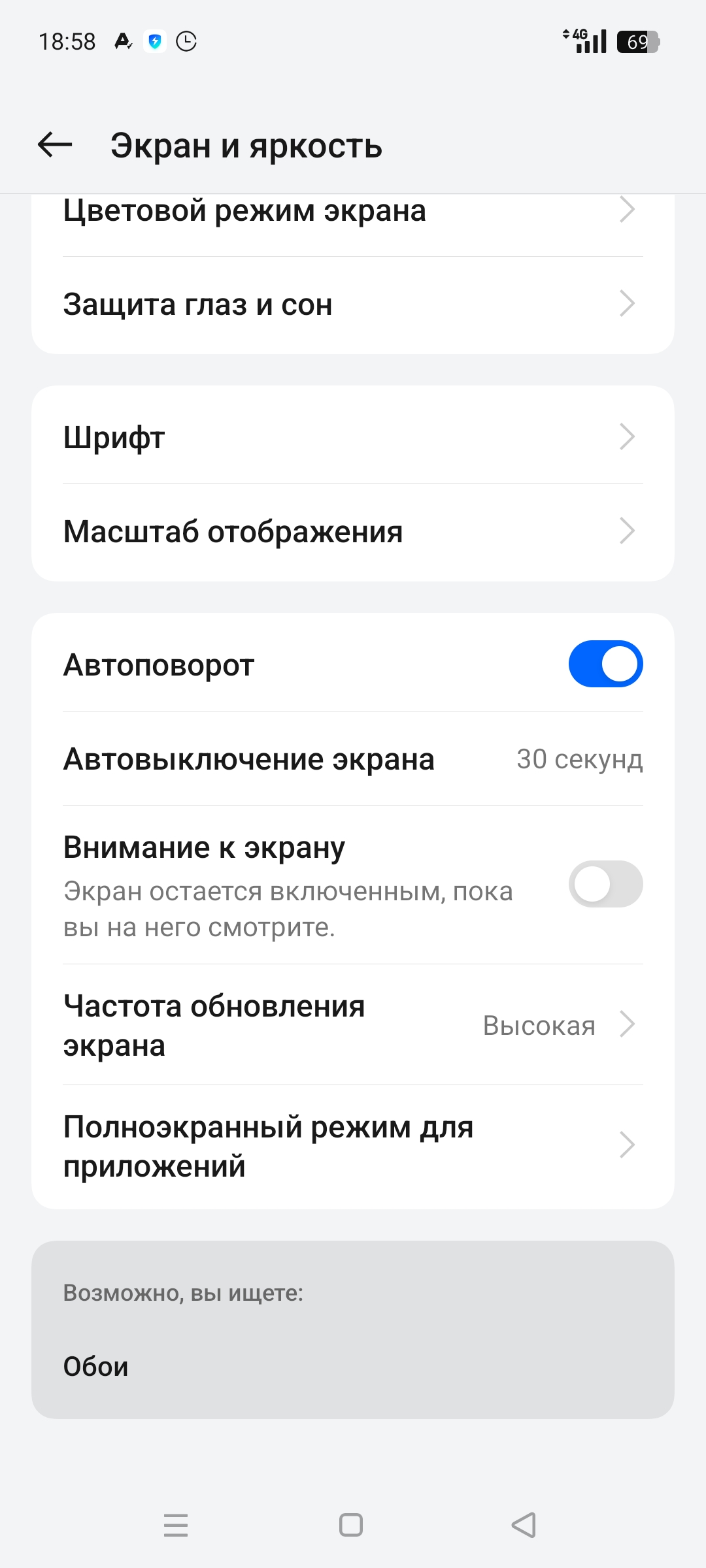Open recent apps from navigation bar

(176, 1525)
